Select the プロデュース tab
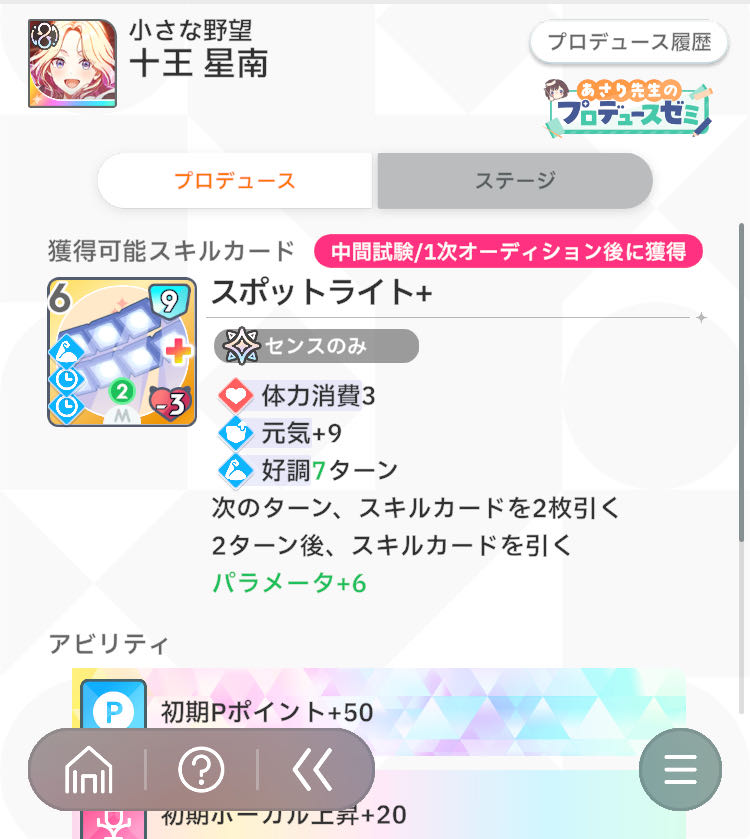The height and width of the screenshot is (839, 750). 236,181
